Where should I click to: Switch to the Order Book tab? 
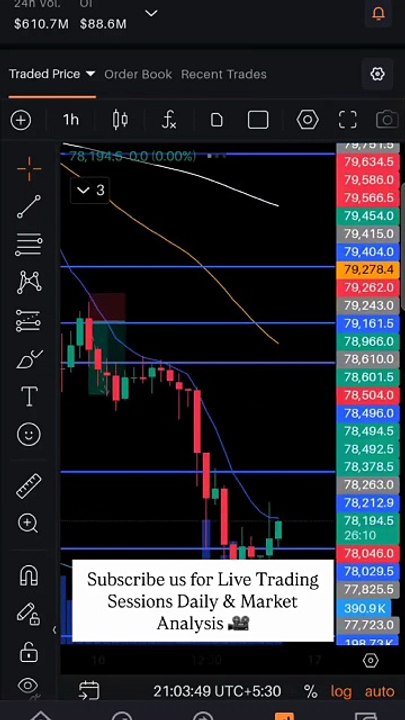138,74
